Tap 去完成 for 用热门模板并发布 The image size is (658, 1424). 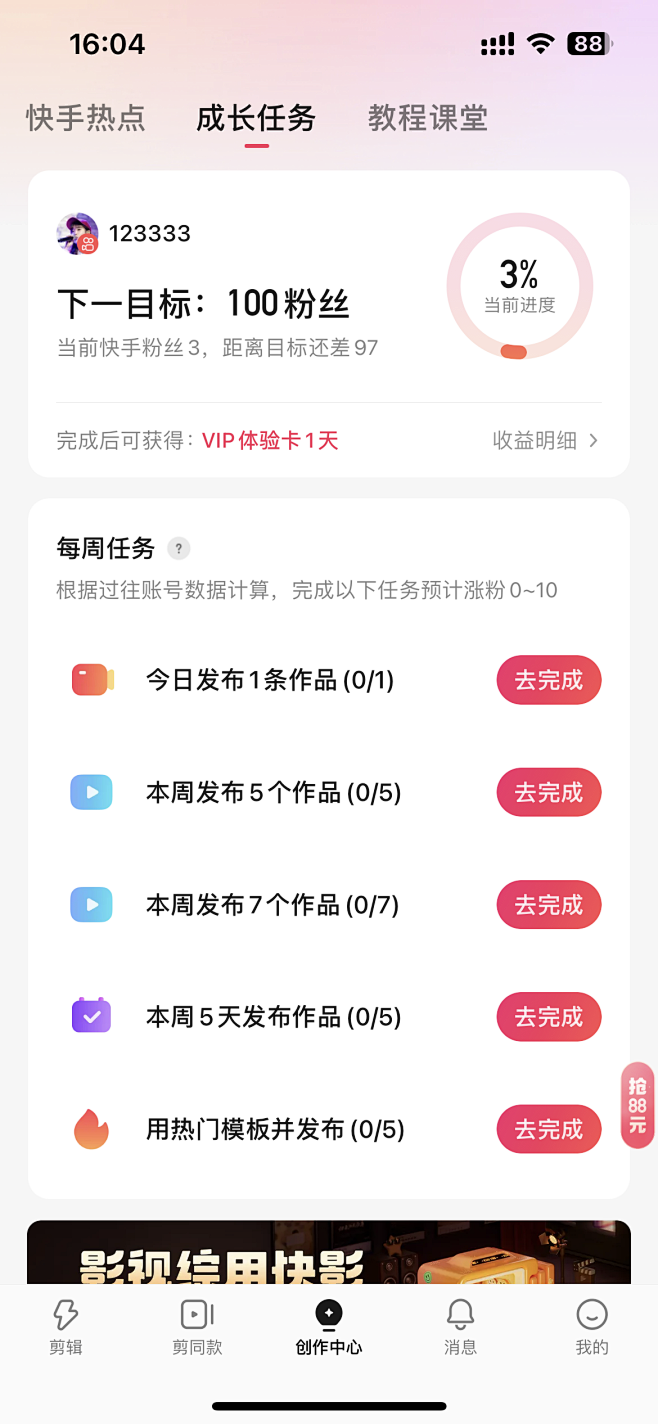coord(548,1130)
